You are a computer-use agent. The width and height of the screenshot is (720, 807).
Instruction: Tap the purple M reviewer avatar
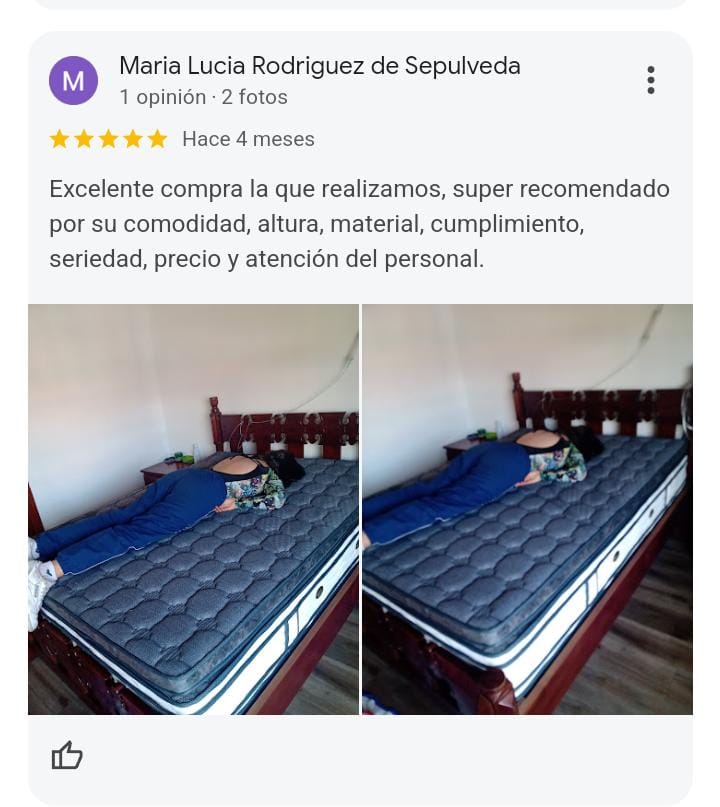(73, 81)
